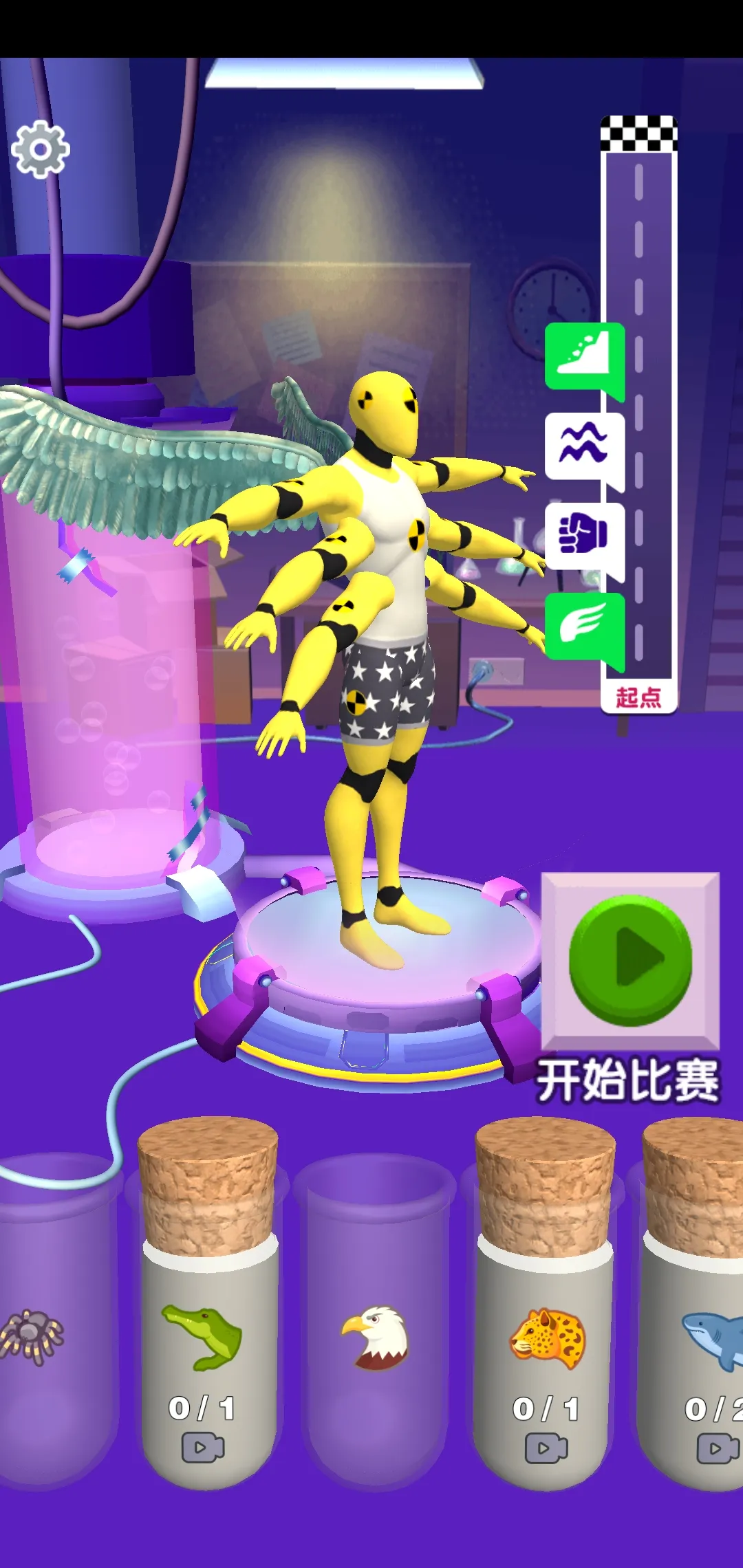743x1568 pixels.
Task: Unlock the crocodile vial by watching video
Action: point(203,1446)
